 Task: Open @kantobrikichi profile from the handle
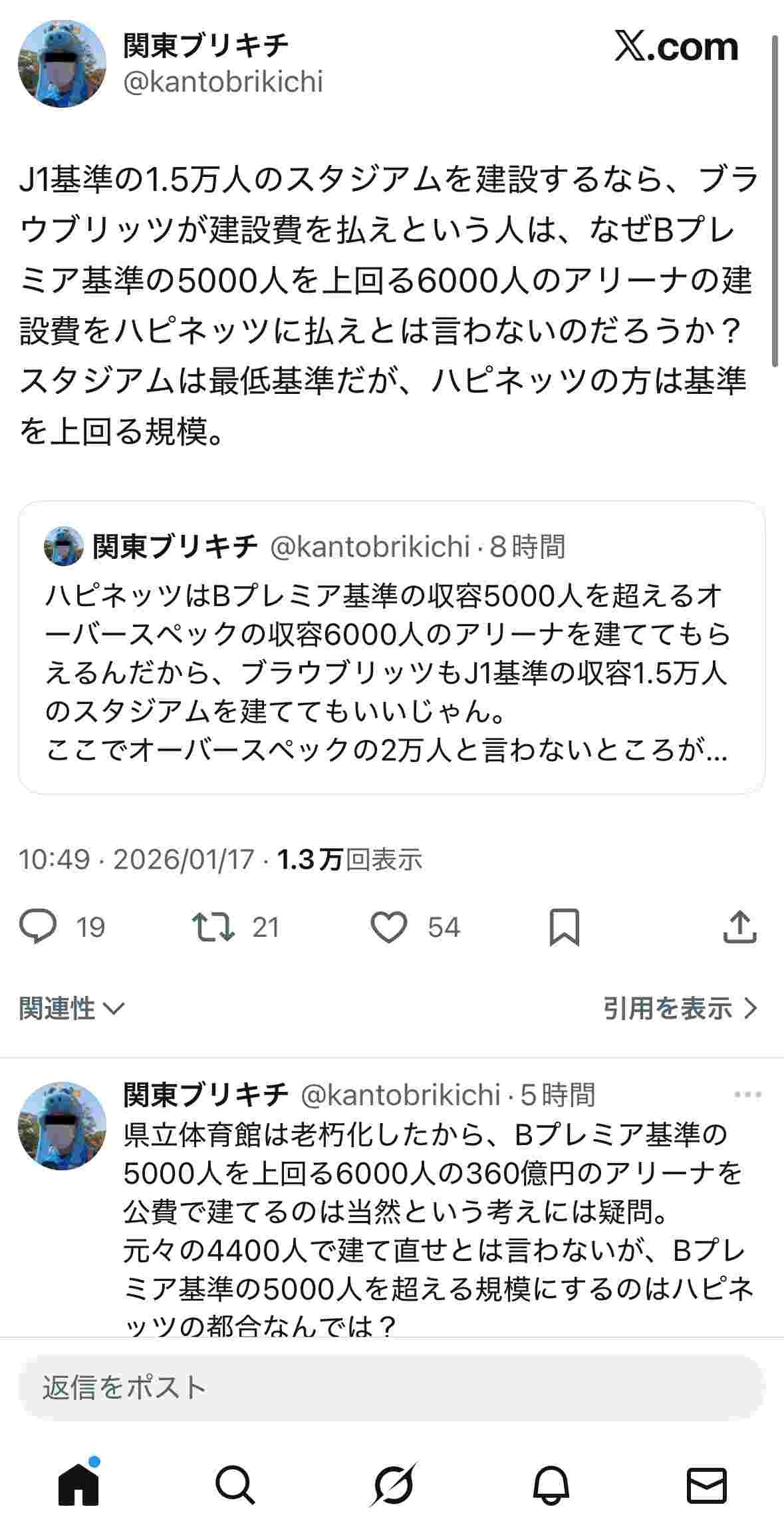pos(223,83)
